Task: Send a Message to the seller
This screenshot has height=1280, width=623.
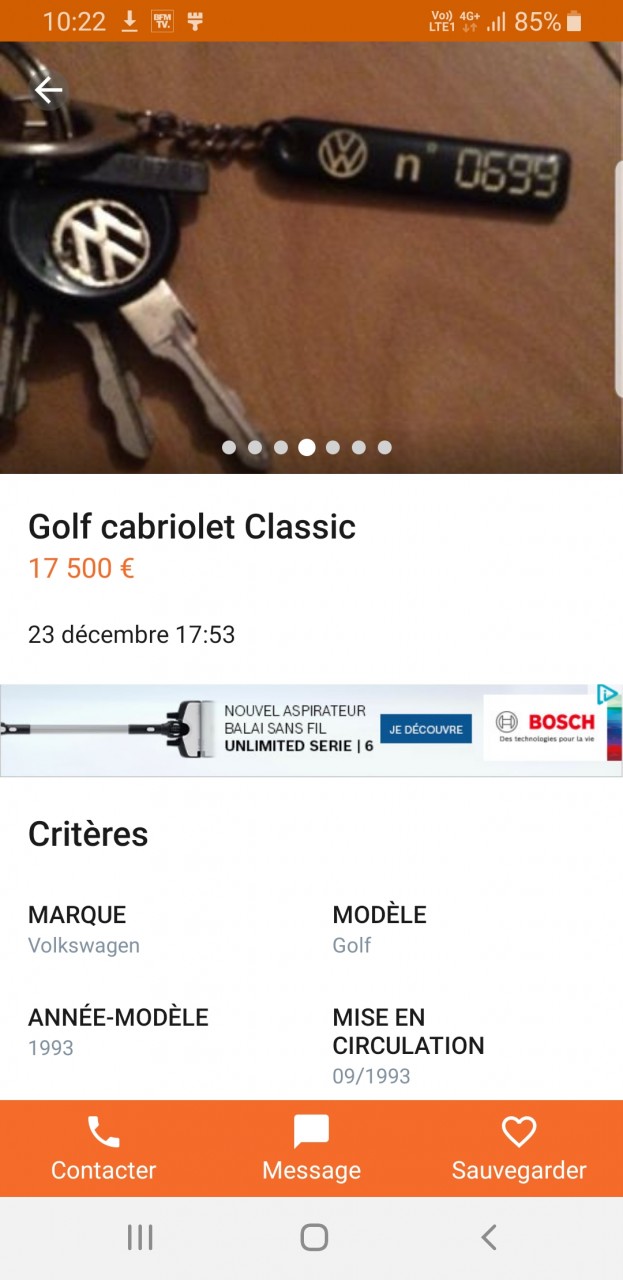Action: point(311,1148)
